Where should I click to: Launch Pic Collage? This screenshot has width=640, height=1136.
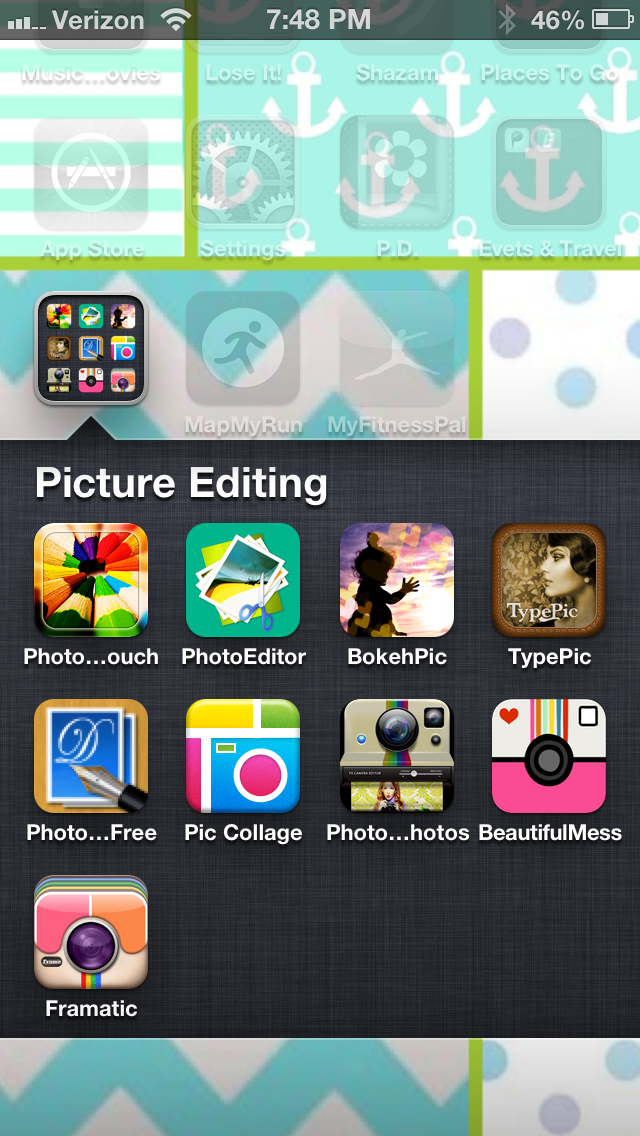(243, 756)
